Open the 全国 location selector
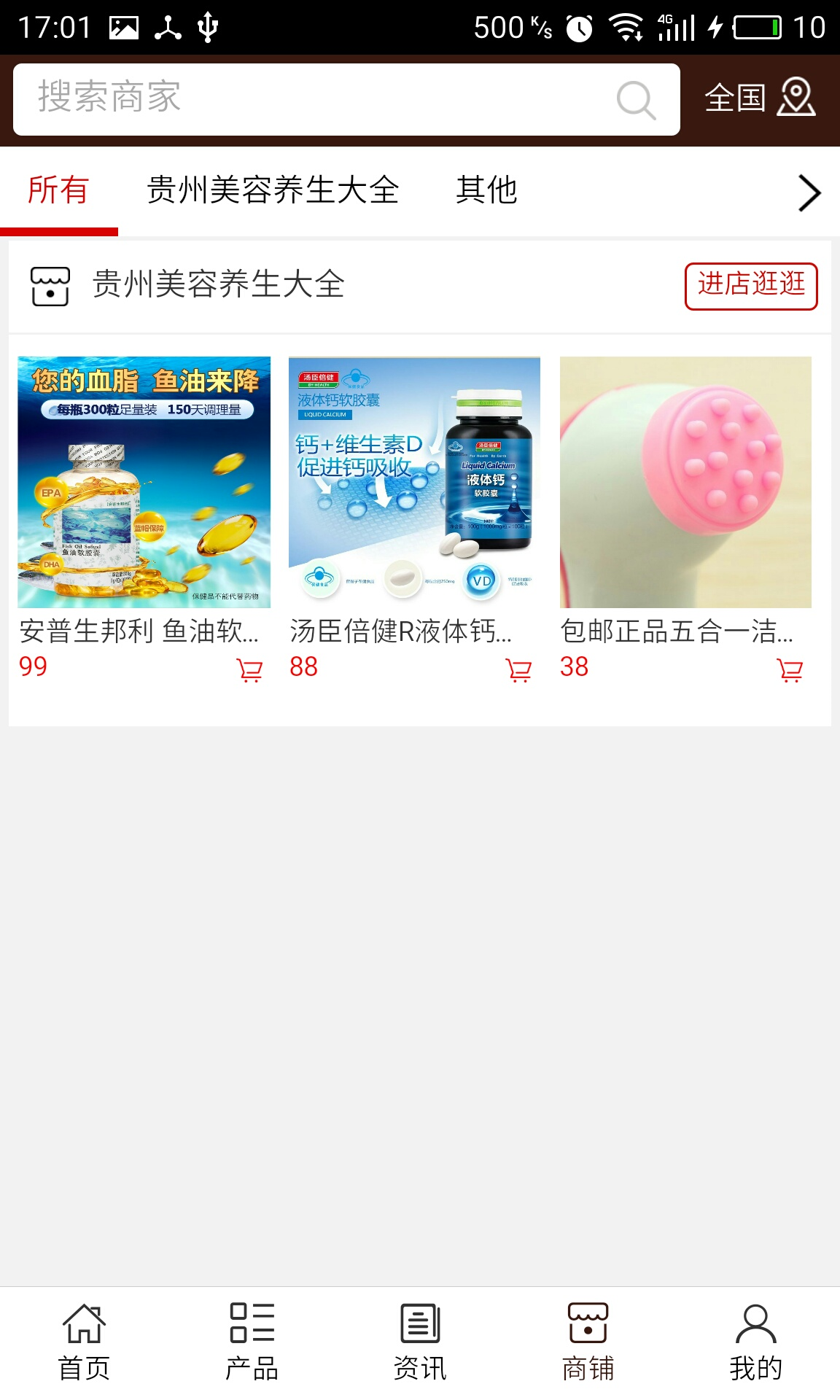 point(759,98)
